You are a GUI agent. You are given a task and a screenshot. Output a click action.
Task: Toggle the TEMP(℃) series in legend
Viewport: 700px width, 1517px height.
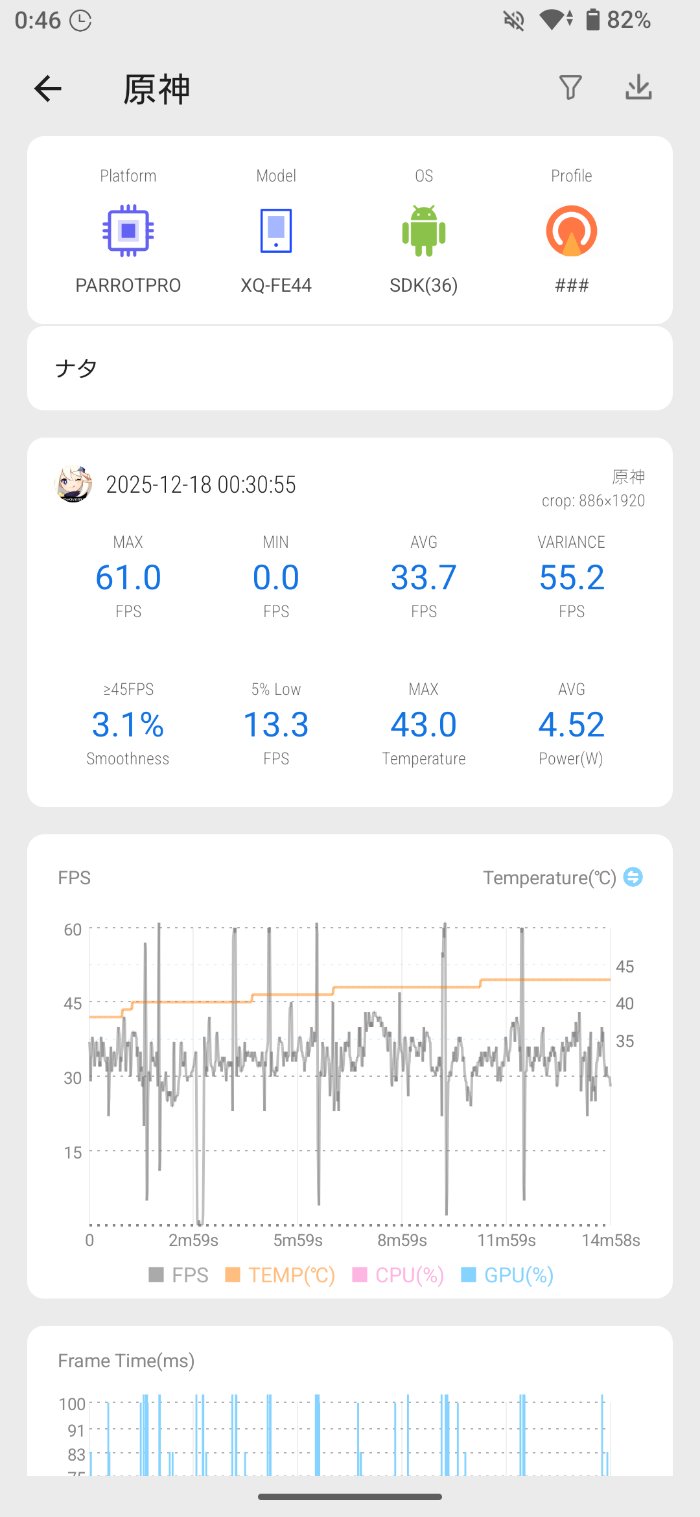pyautogui.click(x=280, y=1275)
